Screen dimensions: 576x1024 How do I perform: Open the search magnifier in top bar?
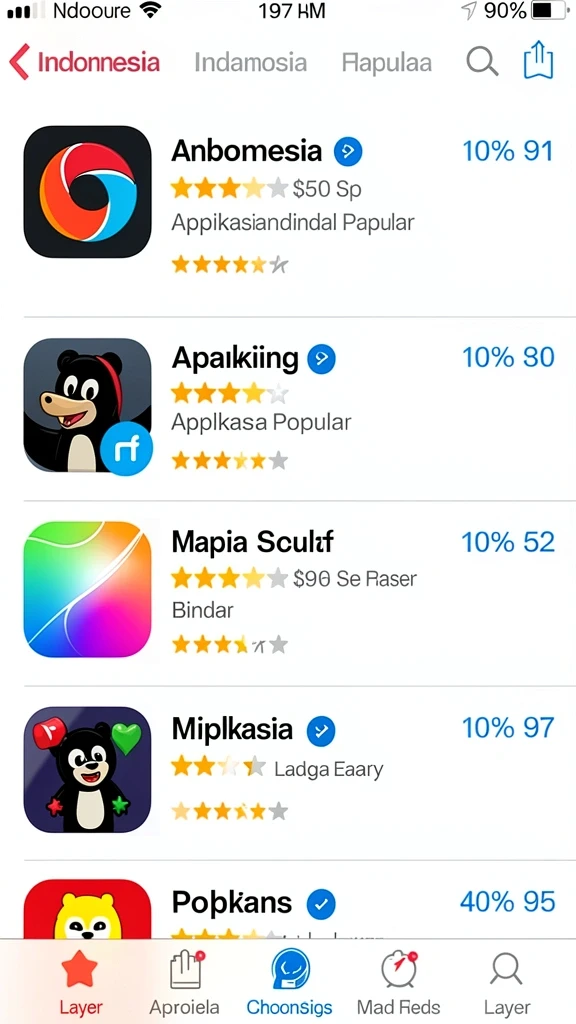pos(482,62)
